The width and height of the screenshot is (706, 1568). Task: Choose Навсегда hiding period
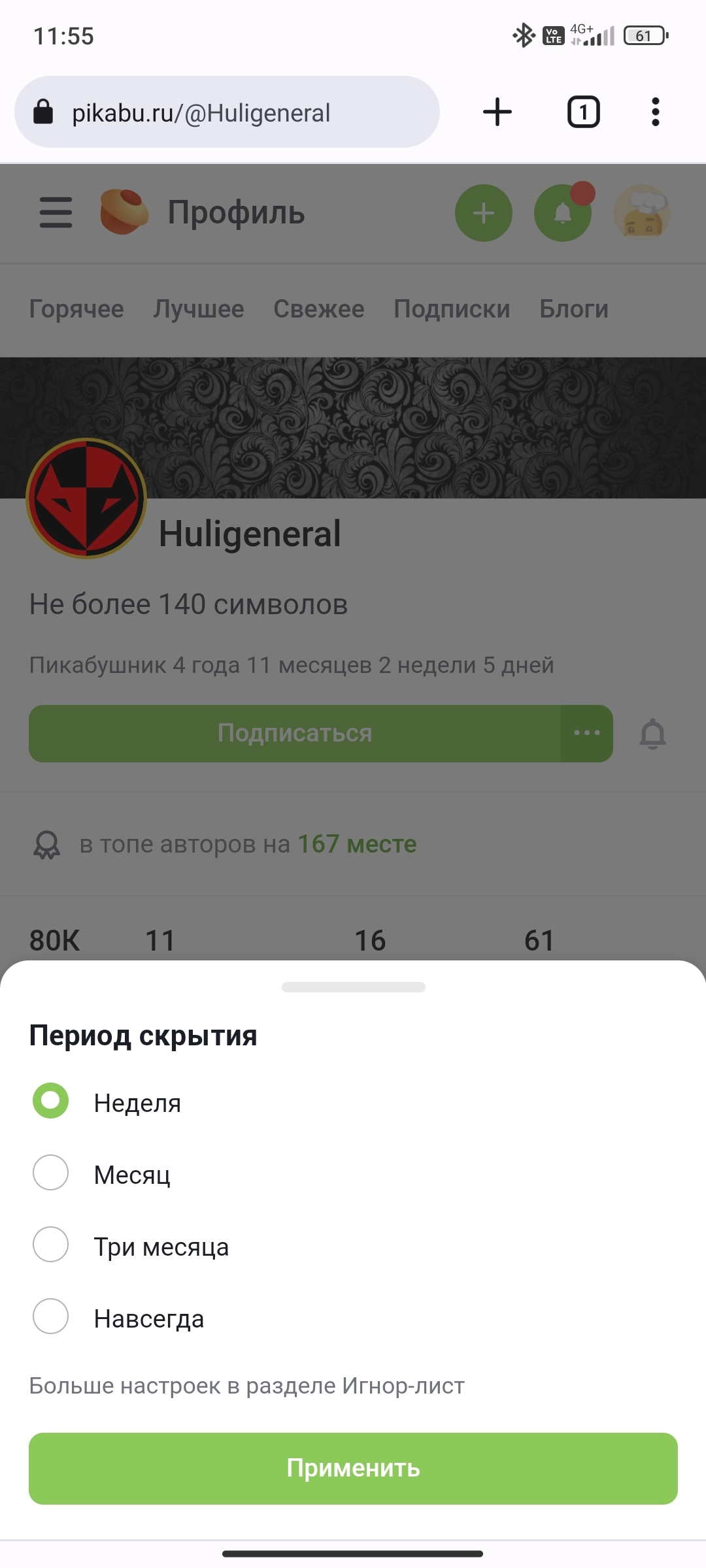pos(51,1317)
